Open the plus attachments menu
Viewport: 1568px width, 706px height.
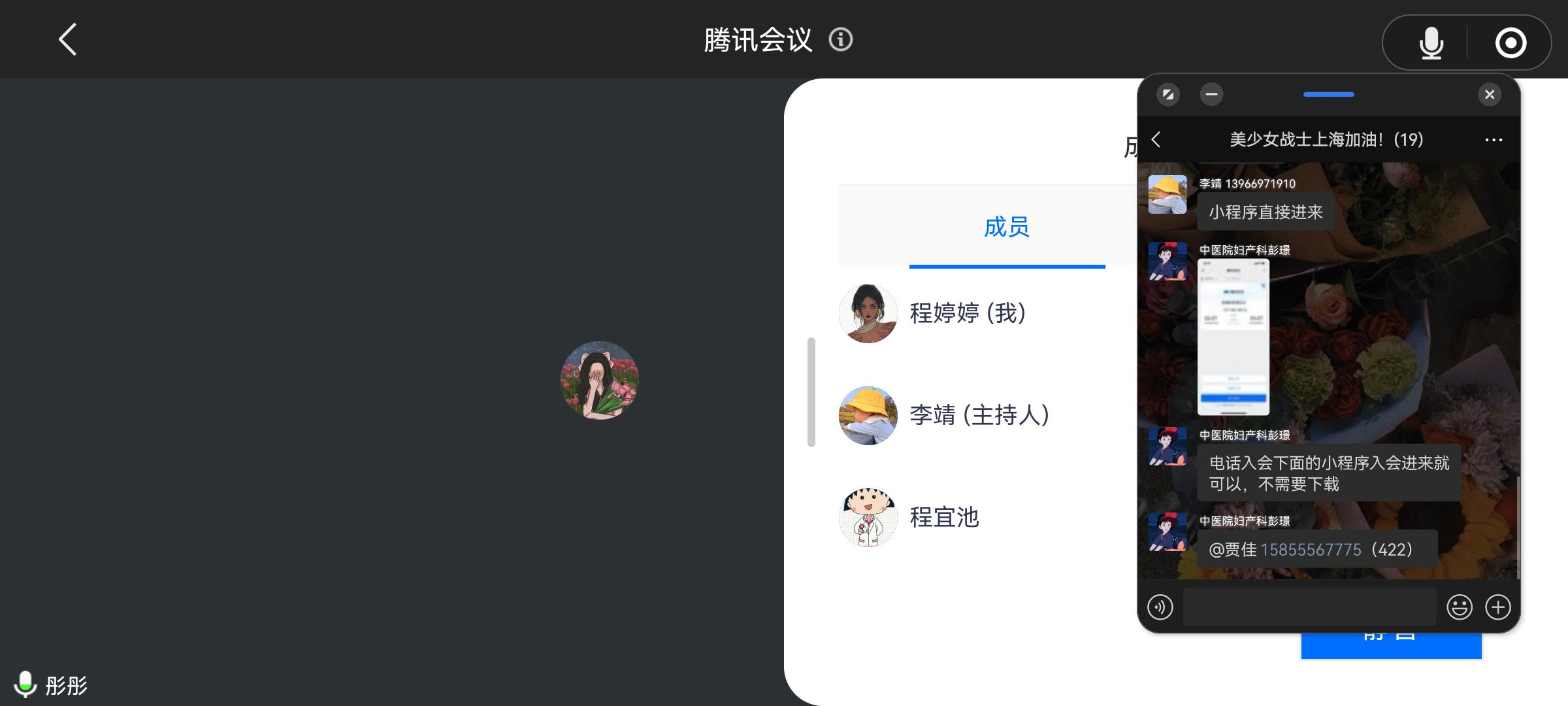click(1498, 607)
